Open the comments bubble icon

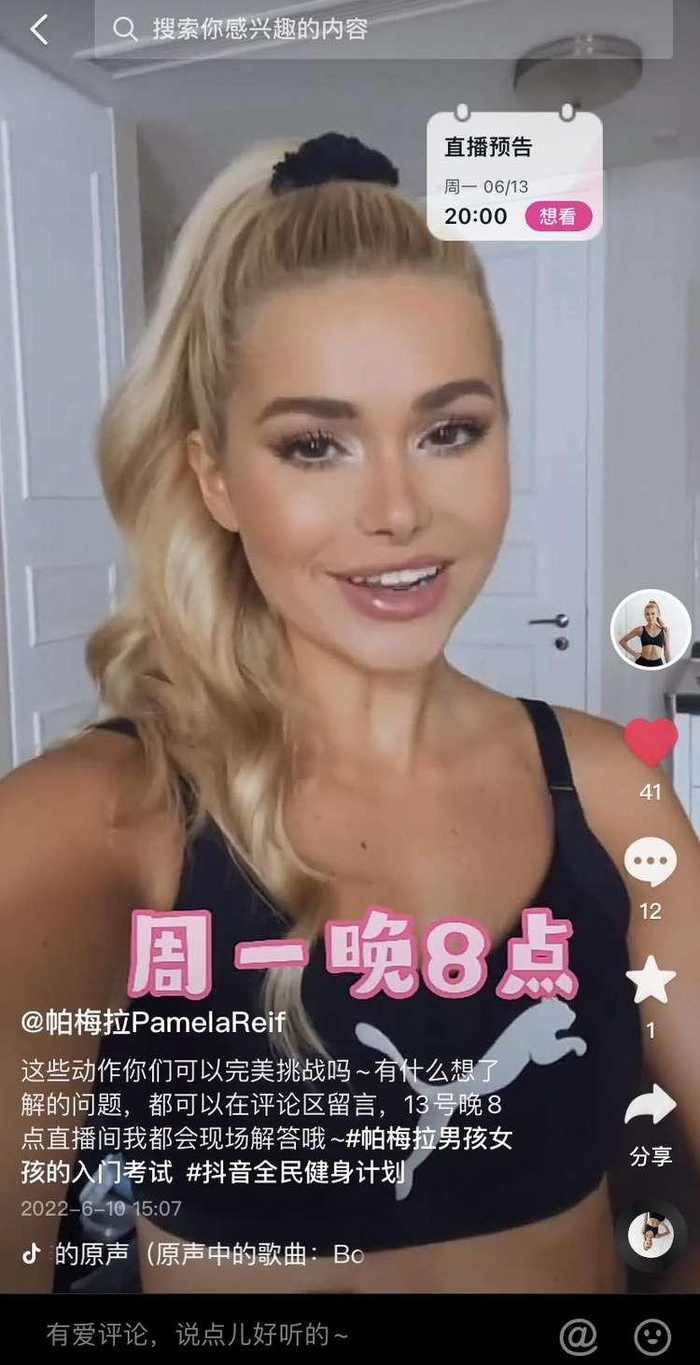(x=650, y=862)
